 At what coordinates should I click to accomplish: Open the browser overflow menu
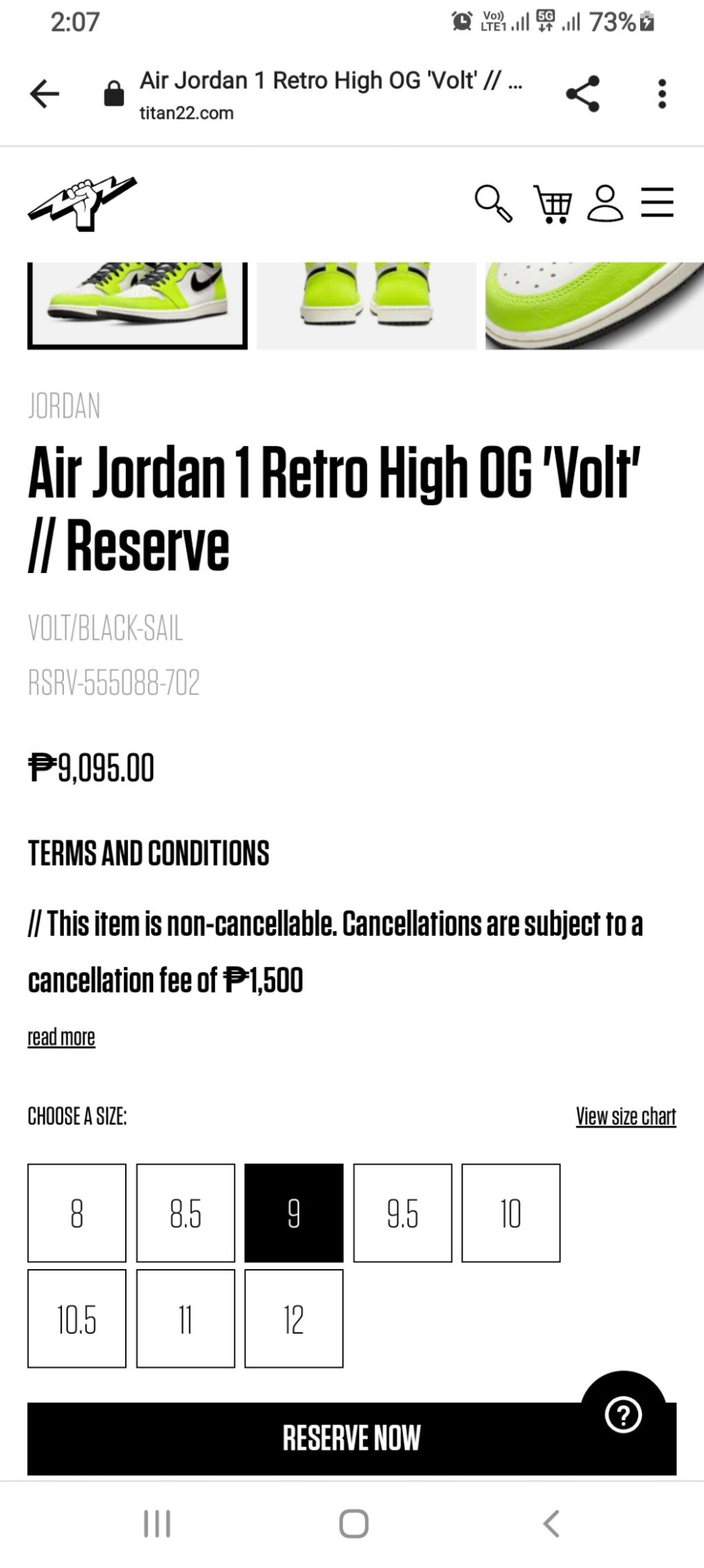[x=661, y=94]
